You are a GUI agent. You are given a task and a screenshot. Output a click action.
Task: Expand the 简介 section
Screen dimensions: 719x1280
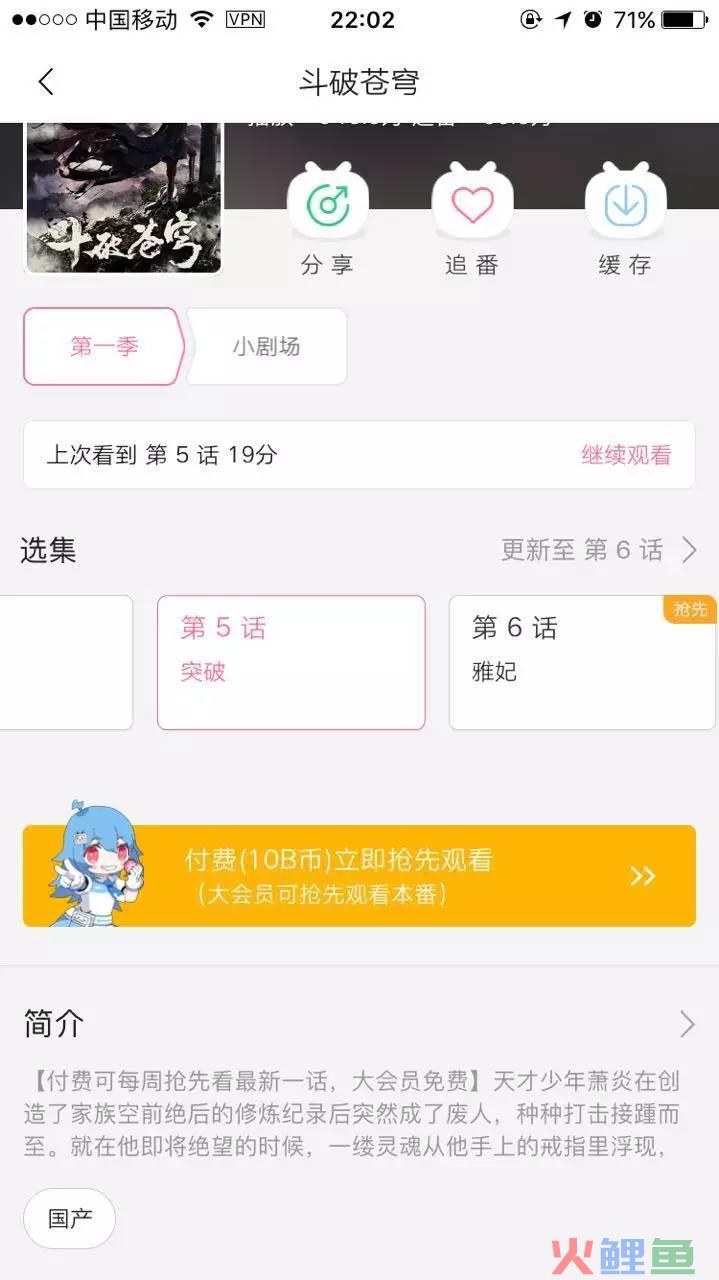pos(686,1024)
